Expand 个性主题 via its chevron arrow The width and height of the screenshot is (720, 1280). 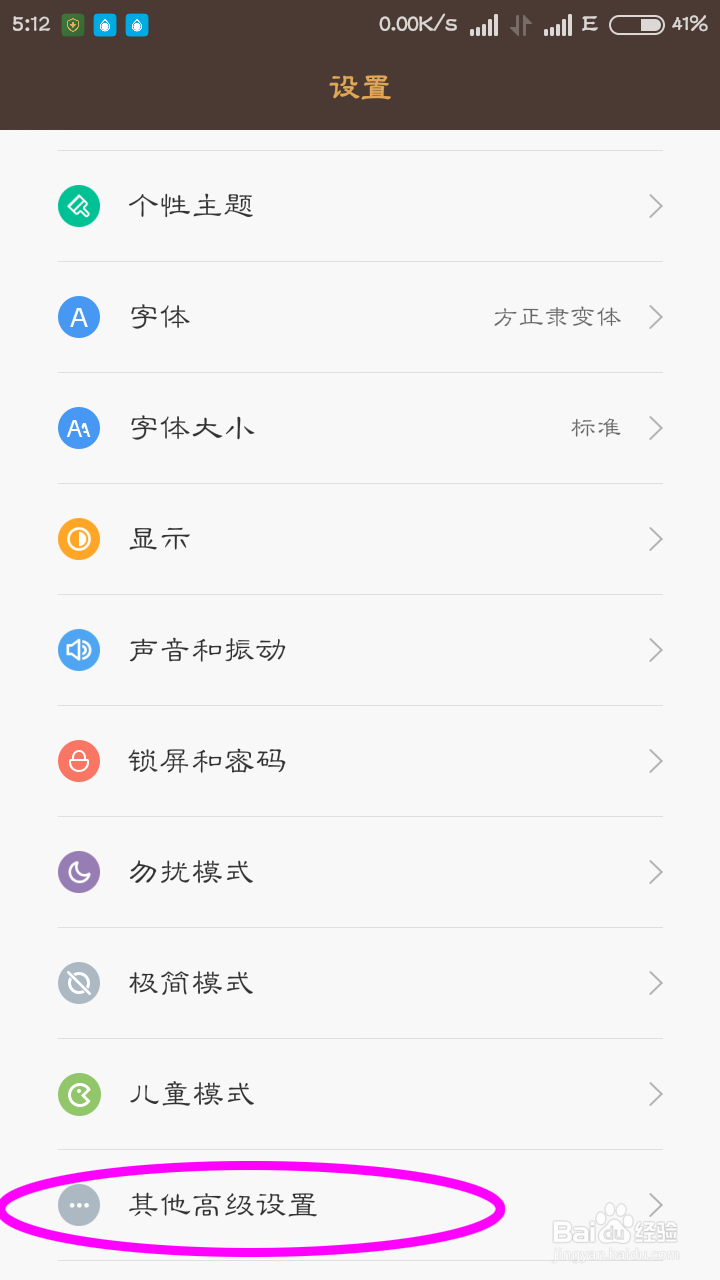point(655,205)
